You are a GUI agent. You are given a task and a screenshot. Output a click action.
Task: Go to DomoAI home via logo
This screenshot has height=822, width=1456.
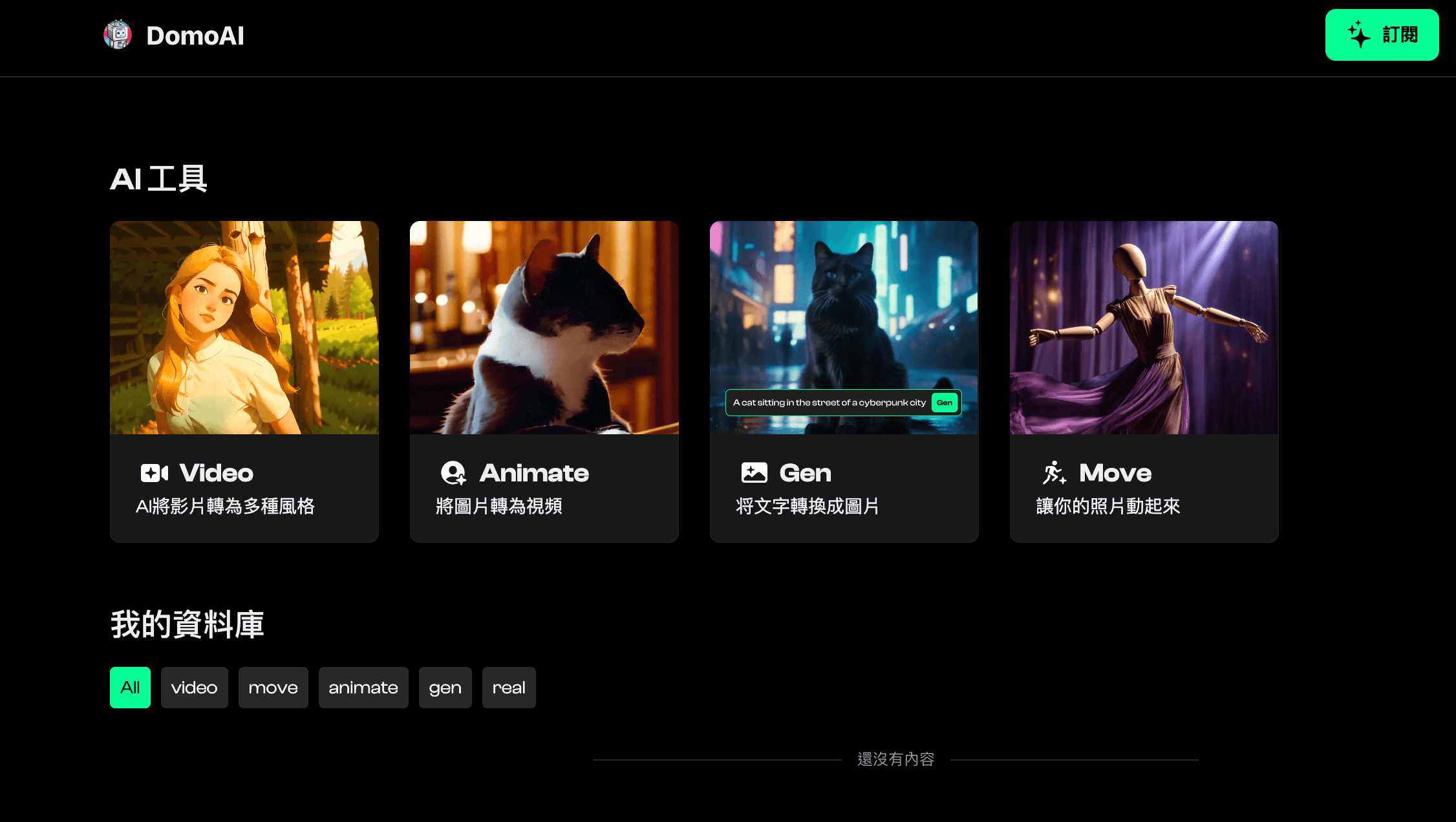(175, 36)
